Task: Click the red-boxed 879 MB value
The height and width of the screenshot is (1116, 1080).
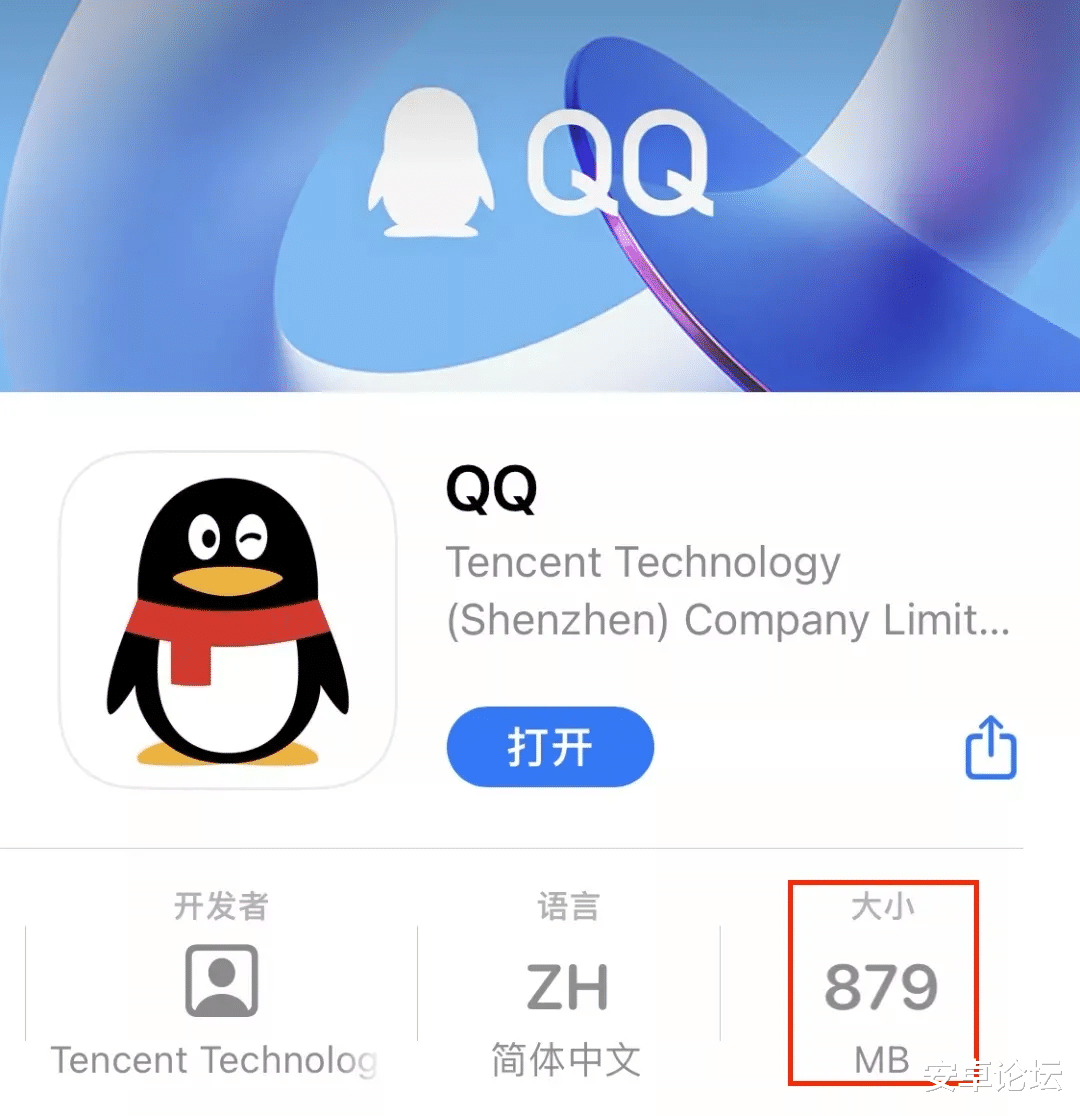Action: tap(881, 985)
